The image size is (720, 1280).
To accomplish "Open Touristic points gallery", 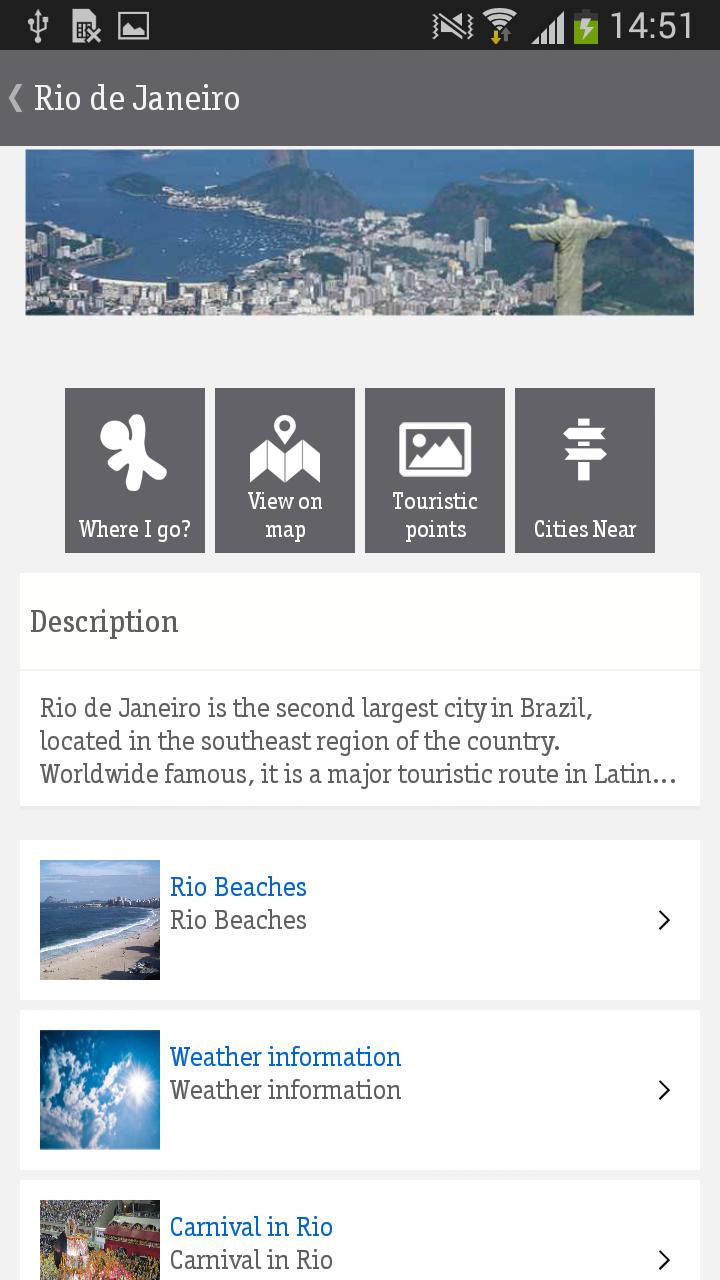I will click(435, 470).
